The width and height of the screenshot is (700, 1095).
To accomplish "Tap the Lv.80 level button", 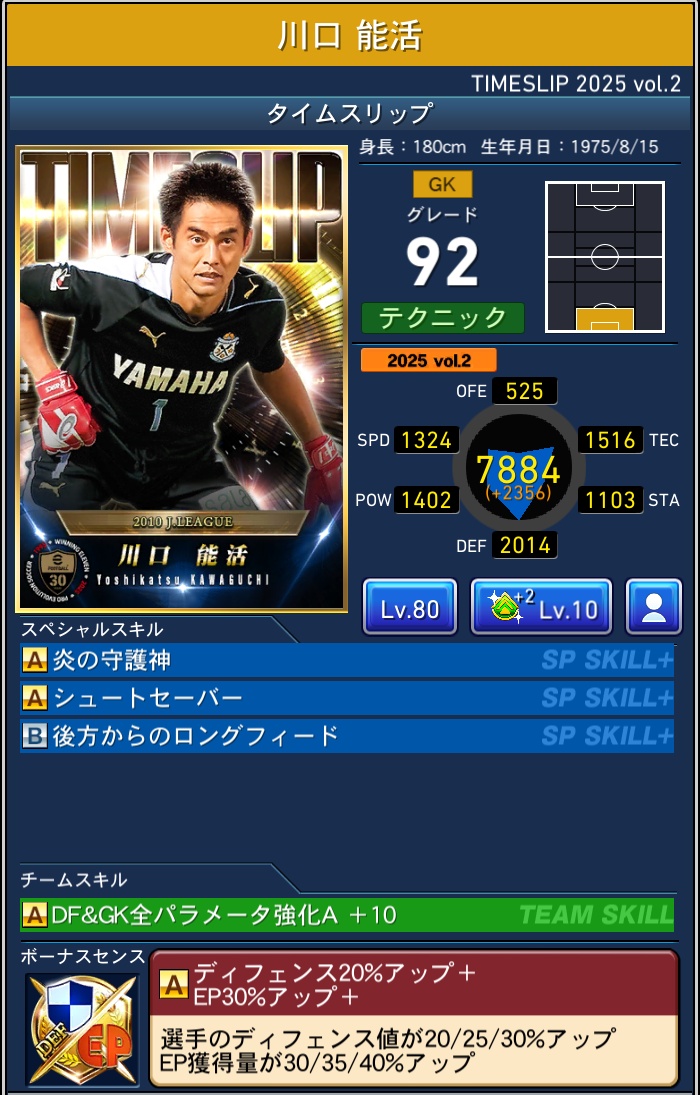I will 410,607.
